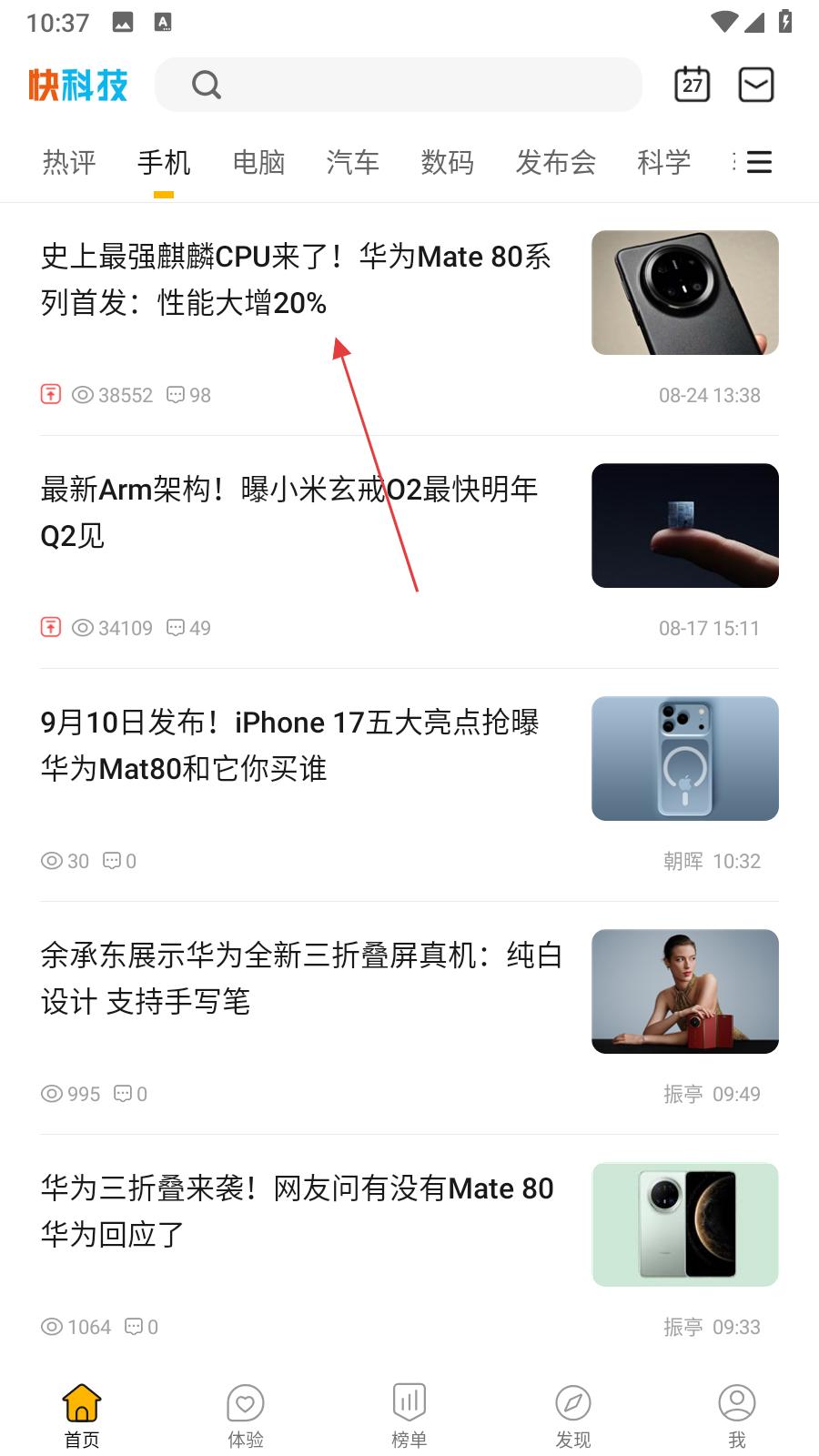Open the 我 profile tab

coord(737,1415)
